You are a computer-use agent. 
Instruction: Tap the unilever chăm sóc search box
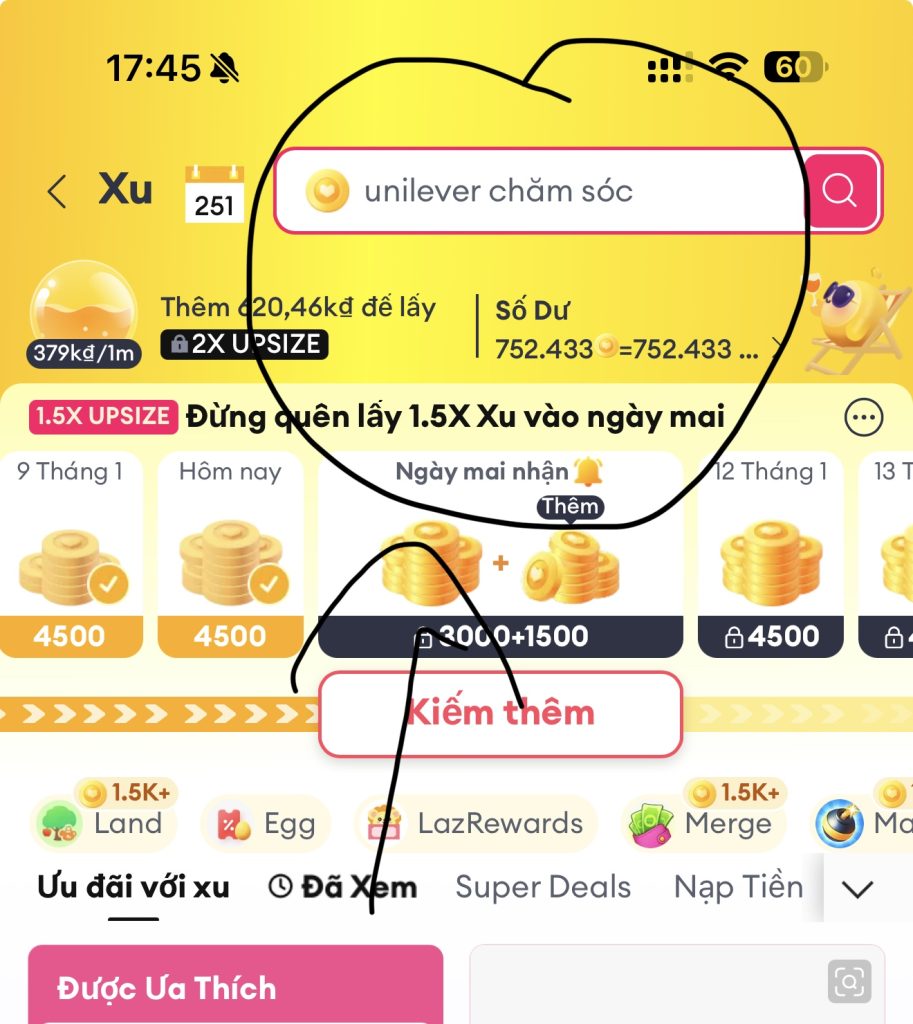click(x=540, y=191)
